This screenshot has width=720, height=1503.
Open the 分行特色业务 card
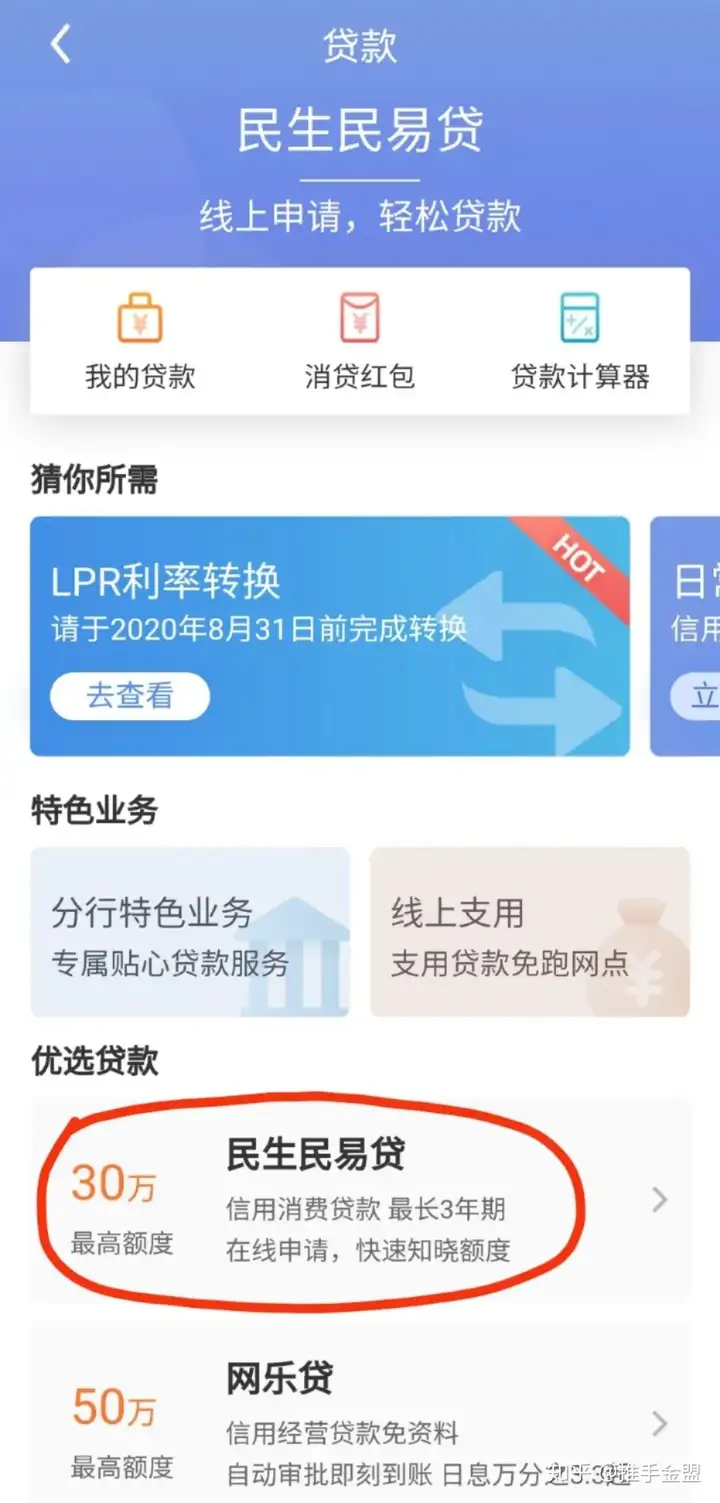pos(190,932)
